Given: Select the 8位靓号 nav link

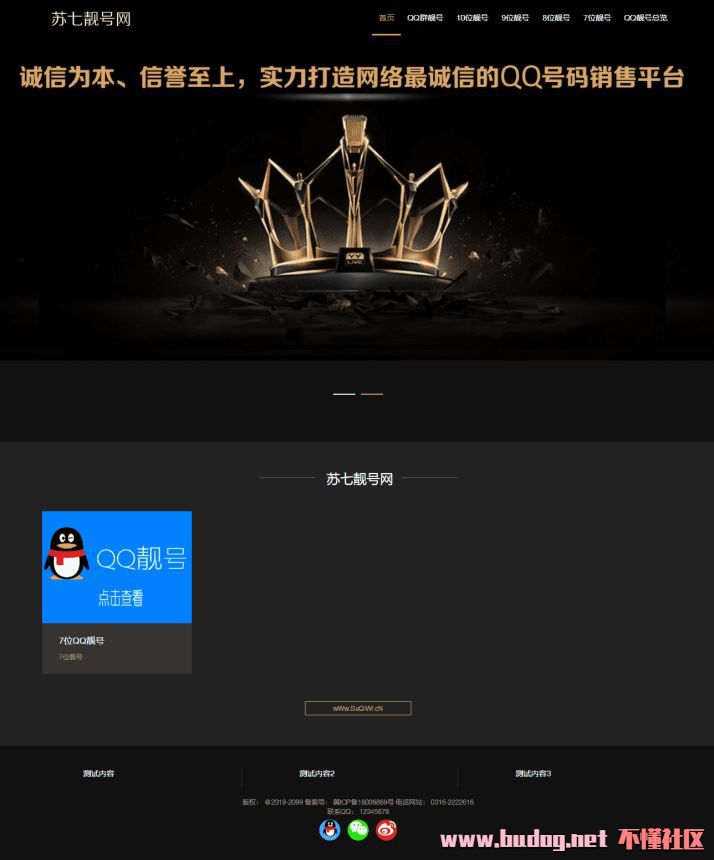Looking at the screenshot, I should [x=556, y=18].
